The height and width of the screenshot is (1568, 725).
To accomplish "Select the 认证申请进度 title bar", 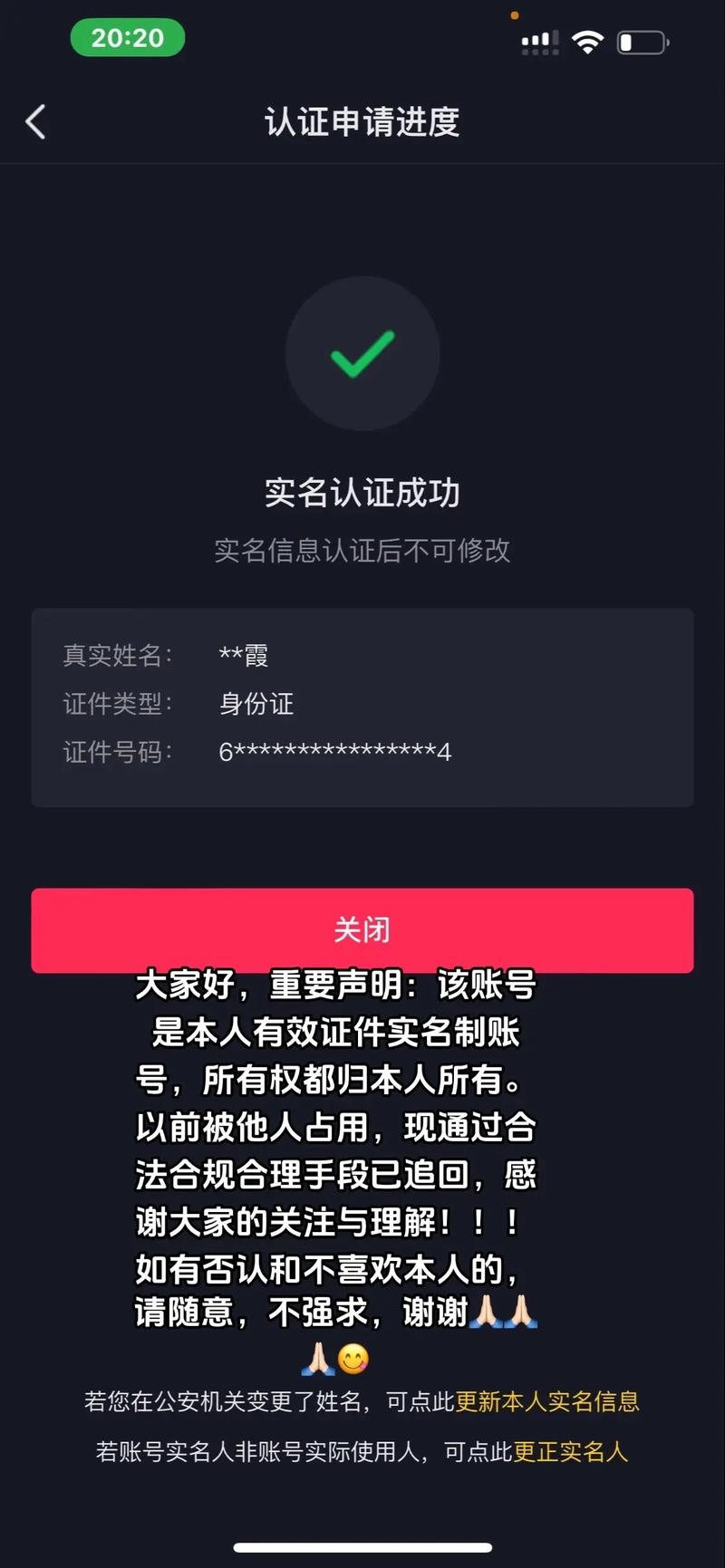I will (362, 122).
